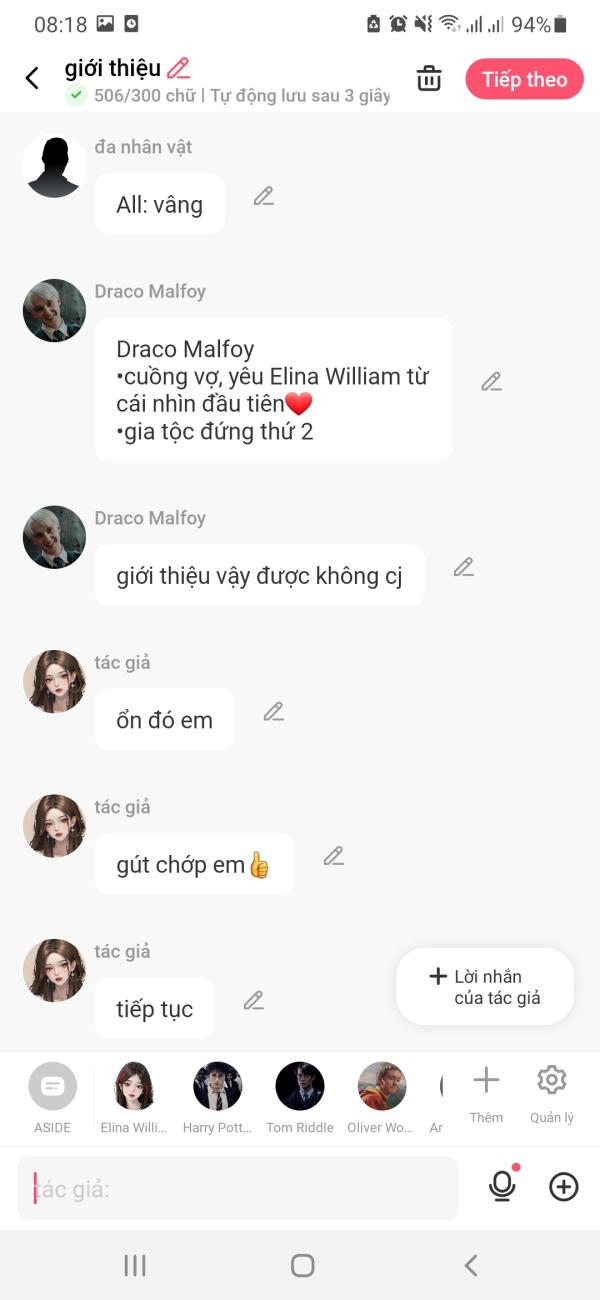Choose Oliver Wood as the speaker
Viewport: 600px width, 1300px height.
(x=382, y=1096)
